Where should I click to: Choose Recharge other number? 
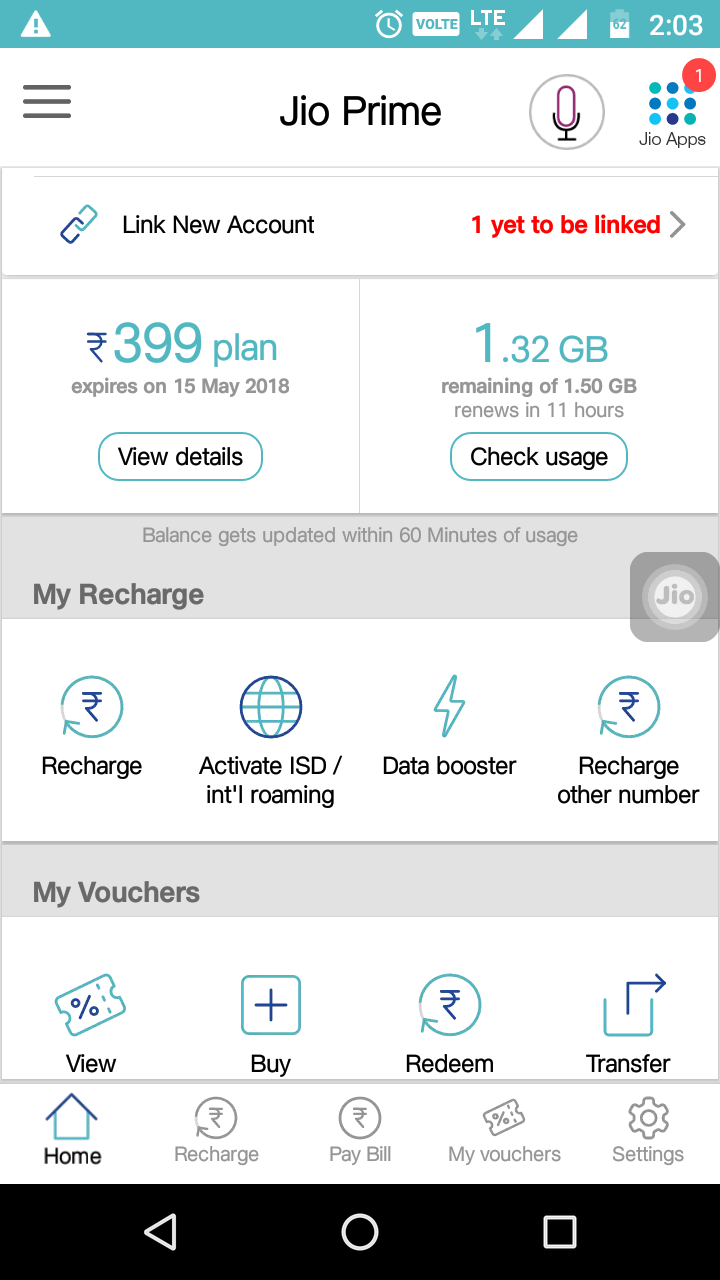(628, 740)
